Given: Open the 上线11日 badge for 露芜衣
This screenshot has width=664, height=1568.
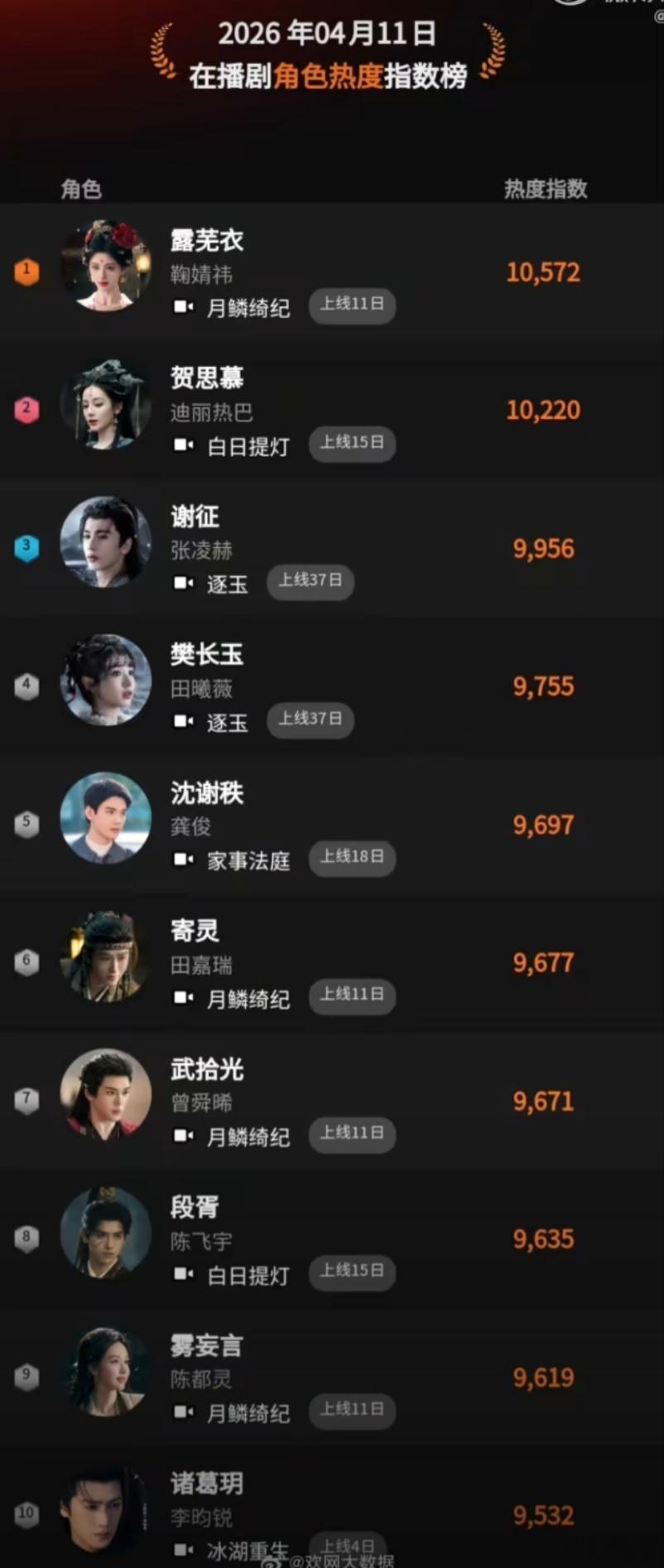Looking at the screenshot, I should coord(351,305).
